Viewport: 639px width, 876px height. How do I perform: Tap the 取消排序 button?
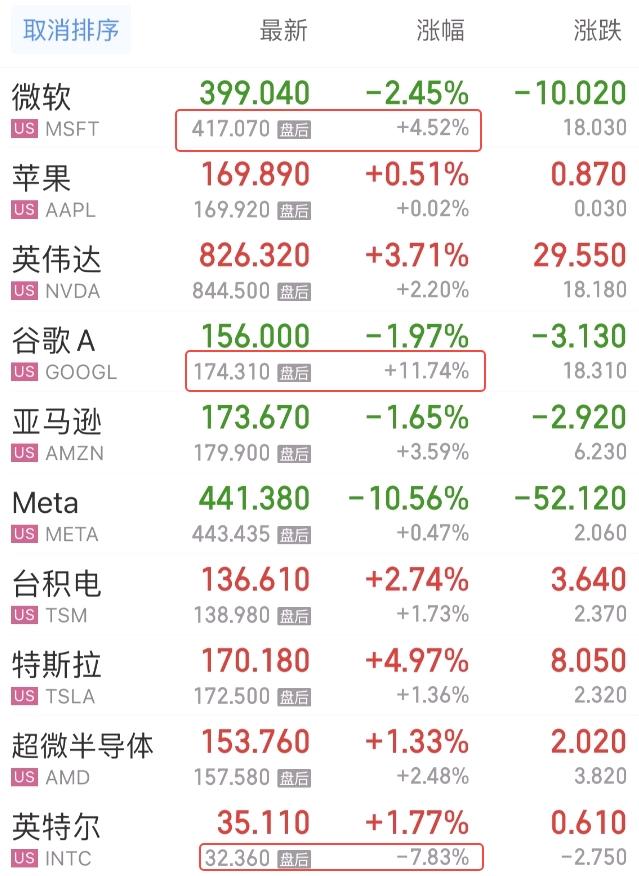[71, 30]
